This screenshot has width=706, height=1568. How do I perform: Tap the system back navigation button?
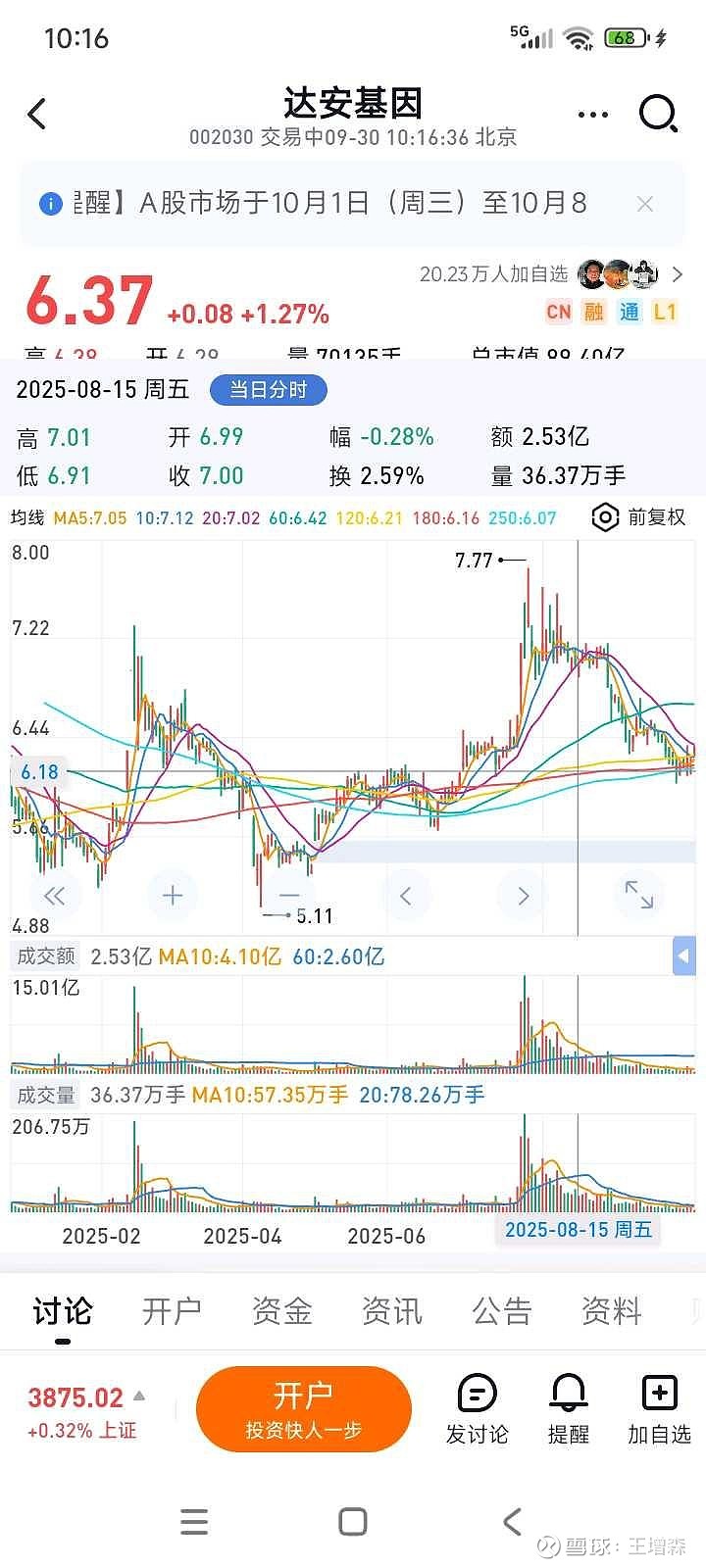coord(512,1521)
